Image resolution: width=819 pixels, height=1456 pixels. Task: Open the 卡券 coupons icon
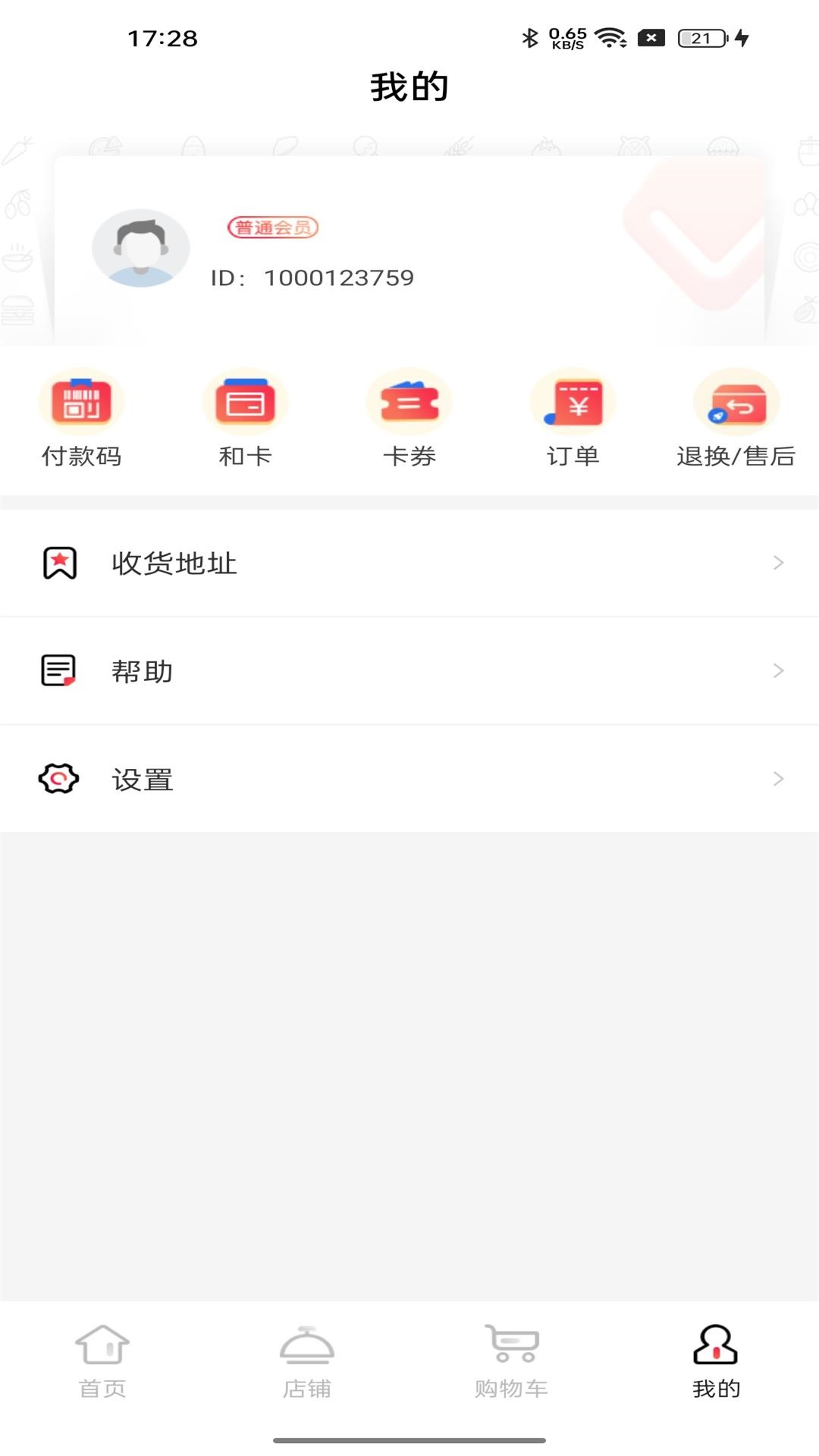[x=409, y=402]
